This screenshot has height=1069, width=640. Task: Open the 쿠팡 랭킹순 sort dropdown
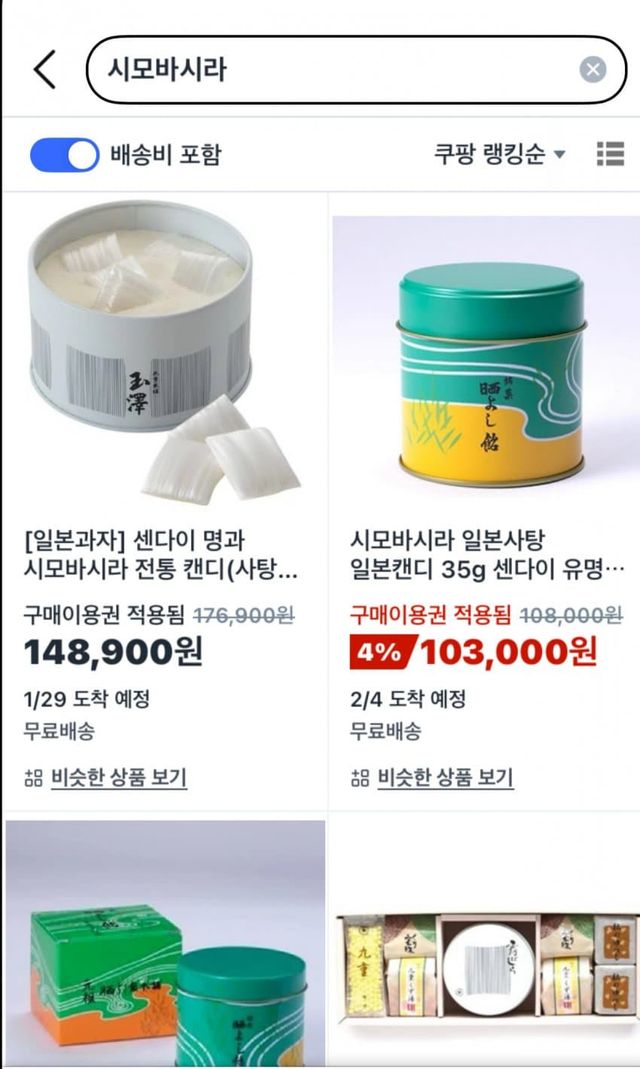click(500, 154)
